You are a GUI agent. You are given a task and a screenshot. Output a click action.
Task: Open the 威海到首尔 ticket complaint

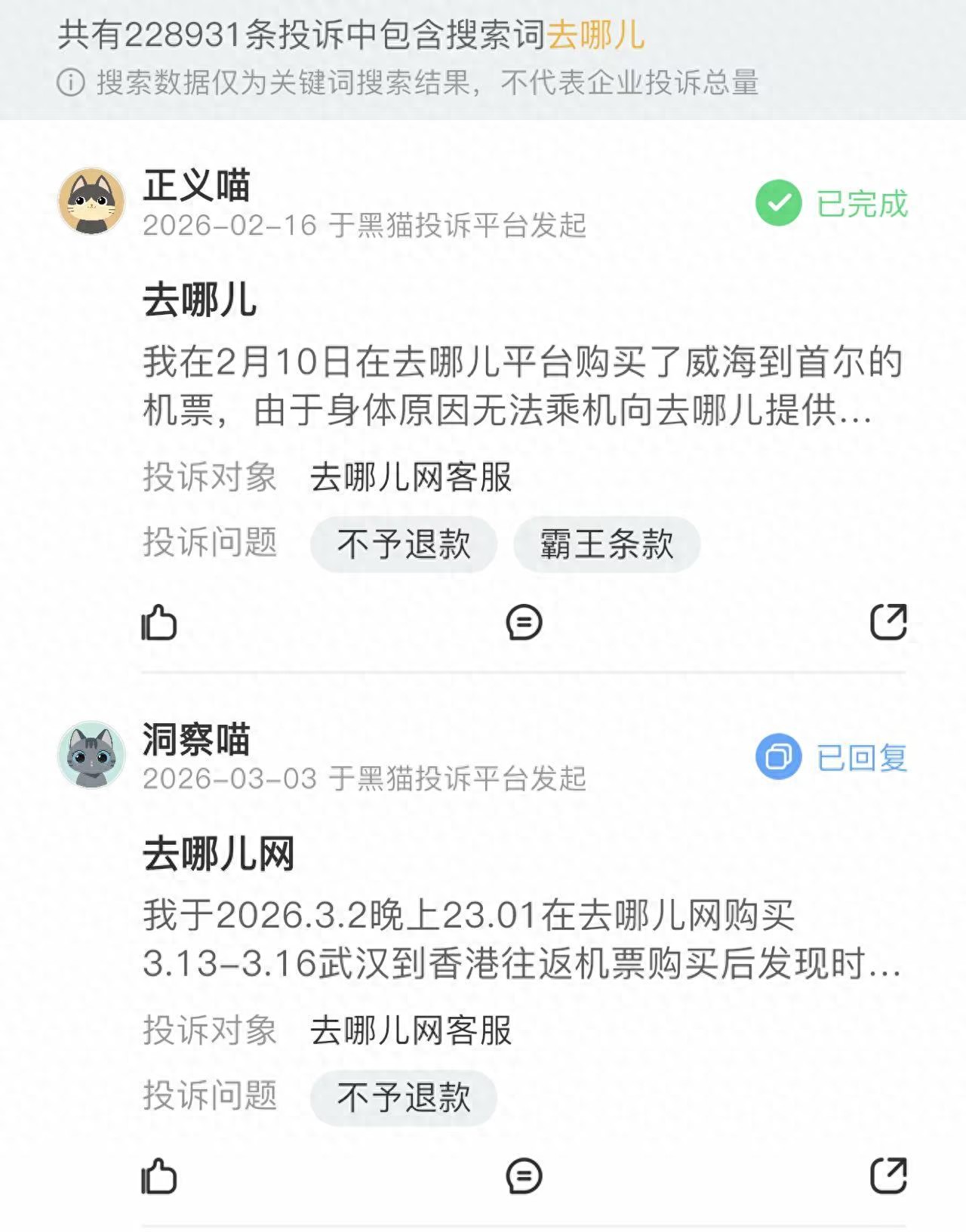point(521,386)
